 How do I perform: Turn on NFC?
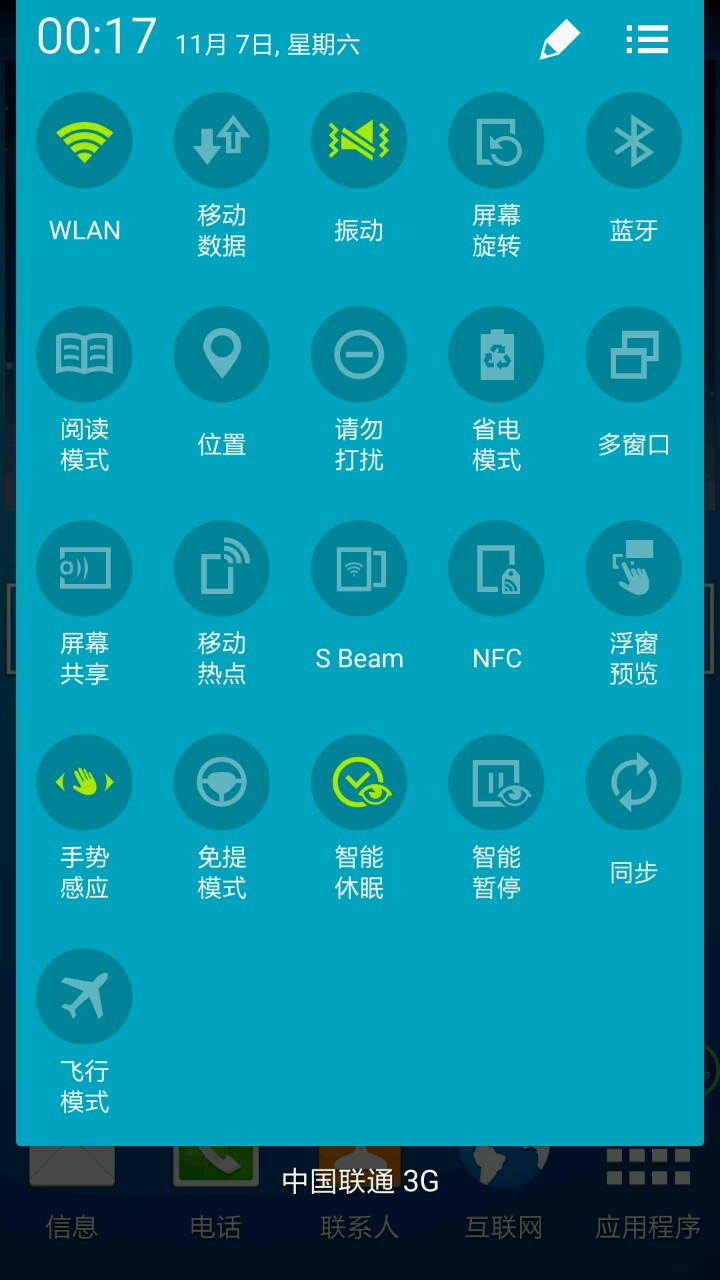pyautogui.click(x=496, y=569)
